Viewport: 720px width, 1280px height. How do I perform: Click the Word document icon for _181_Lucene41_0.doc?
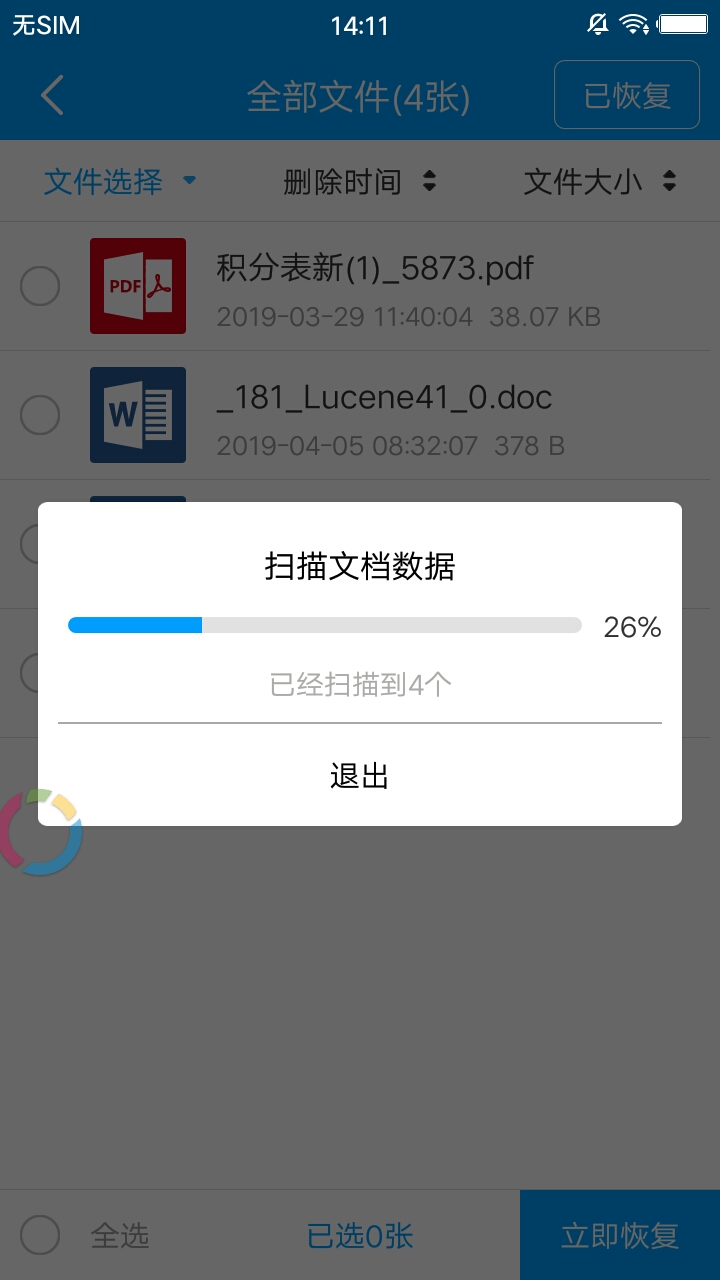(x=138, y=415)
